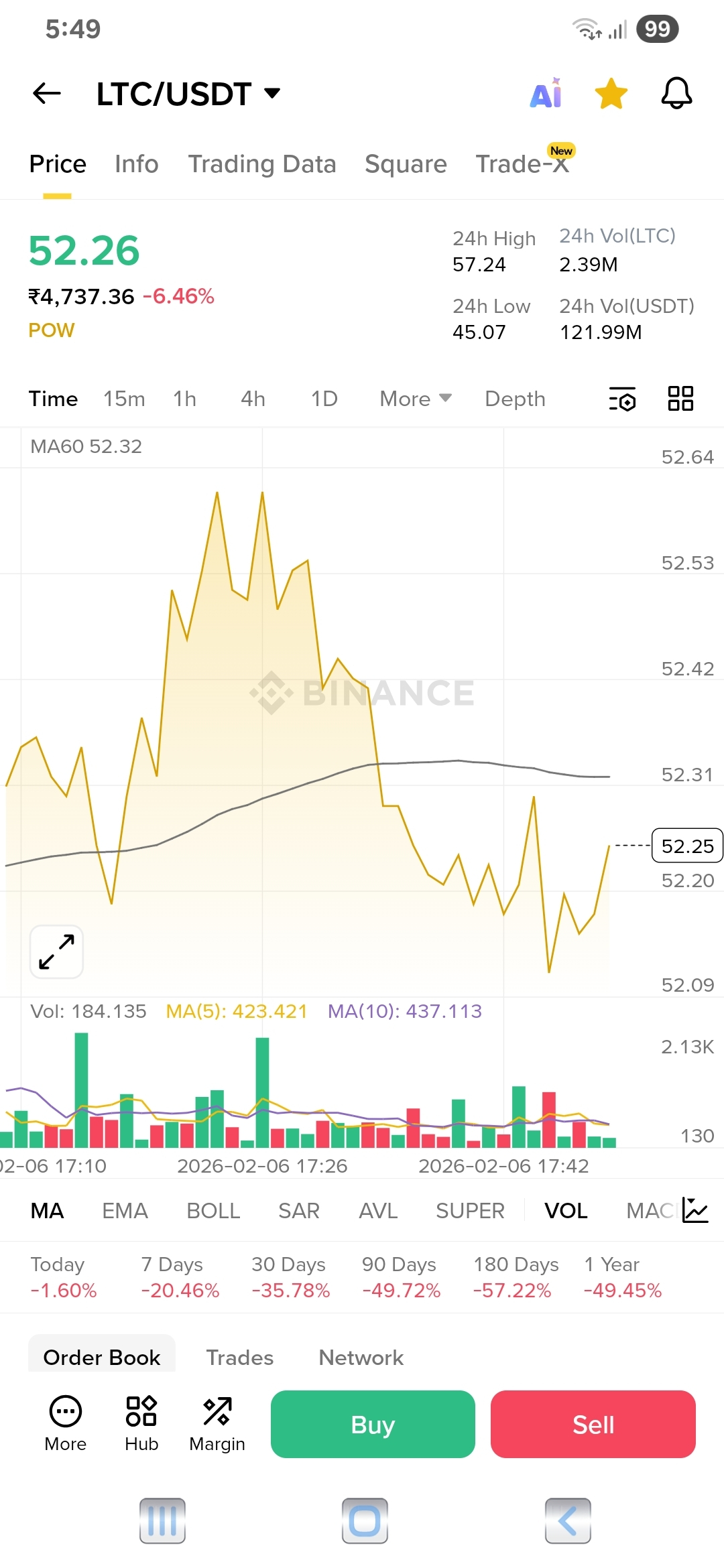This screenshot has width=724, height=1568.
Task: Expand chart to full screen
Action: (57, 952)
